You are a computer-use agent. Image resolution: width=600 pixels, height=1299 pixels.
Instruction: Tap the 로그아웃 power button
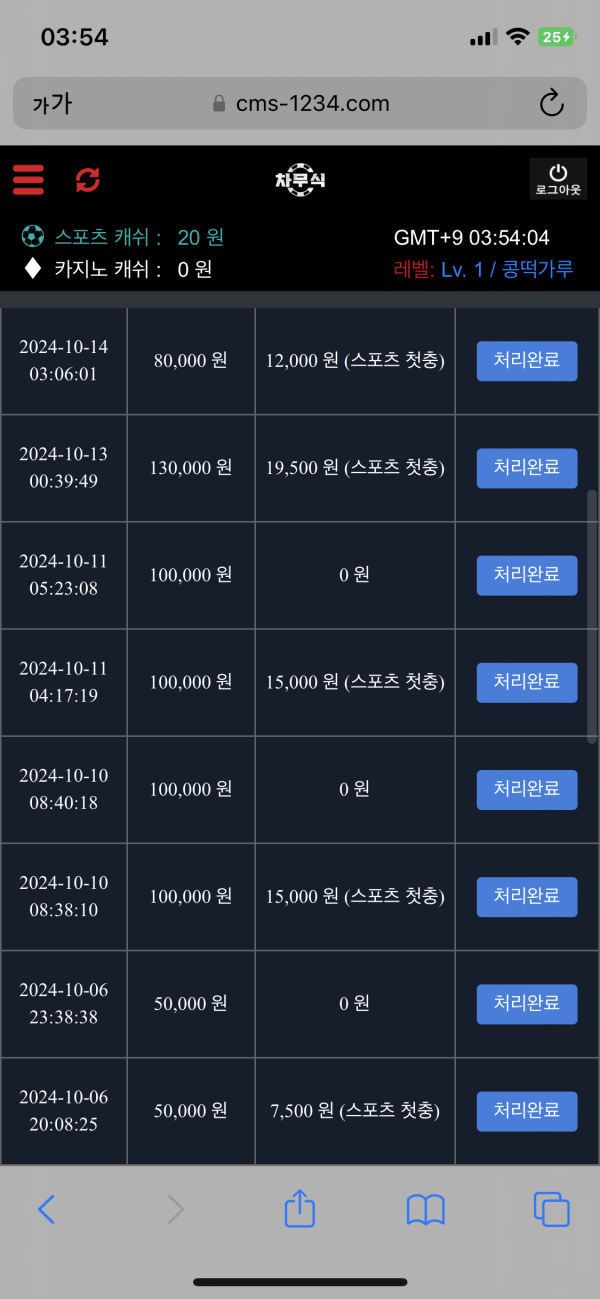coord(558,179)
